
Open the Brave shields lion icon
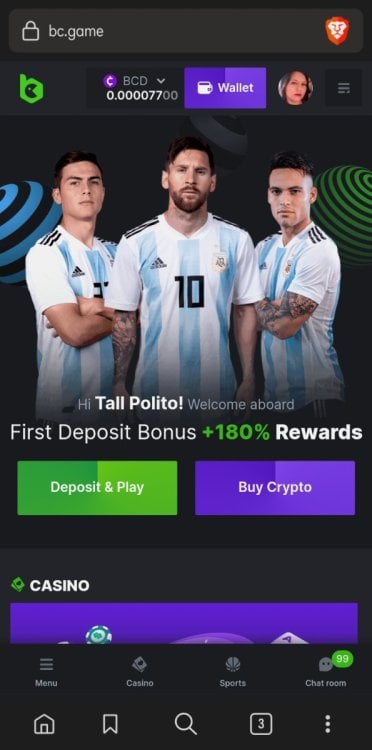[x=337, y=32]
